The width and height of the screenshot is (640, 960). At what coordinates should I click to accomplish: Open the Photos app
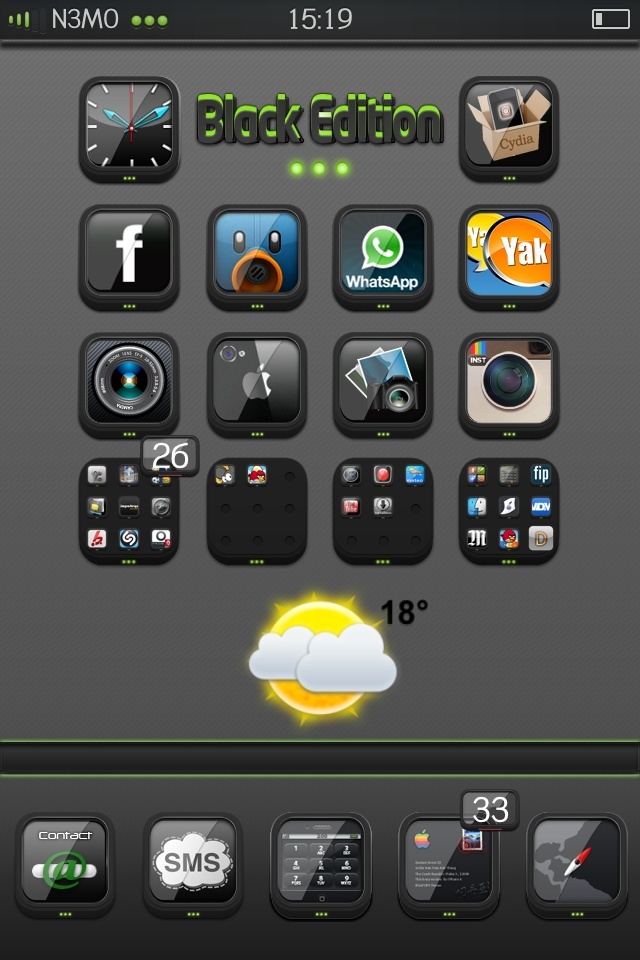coord(382,381)
